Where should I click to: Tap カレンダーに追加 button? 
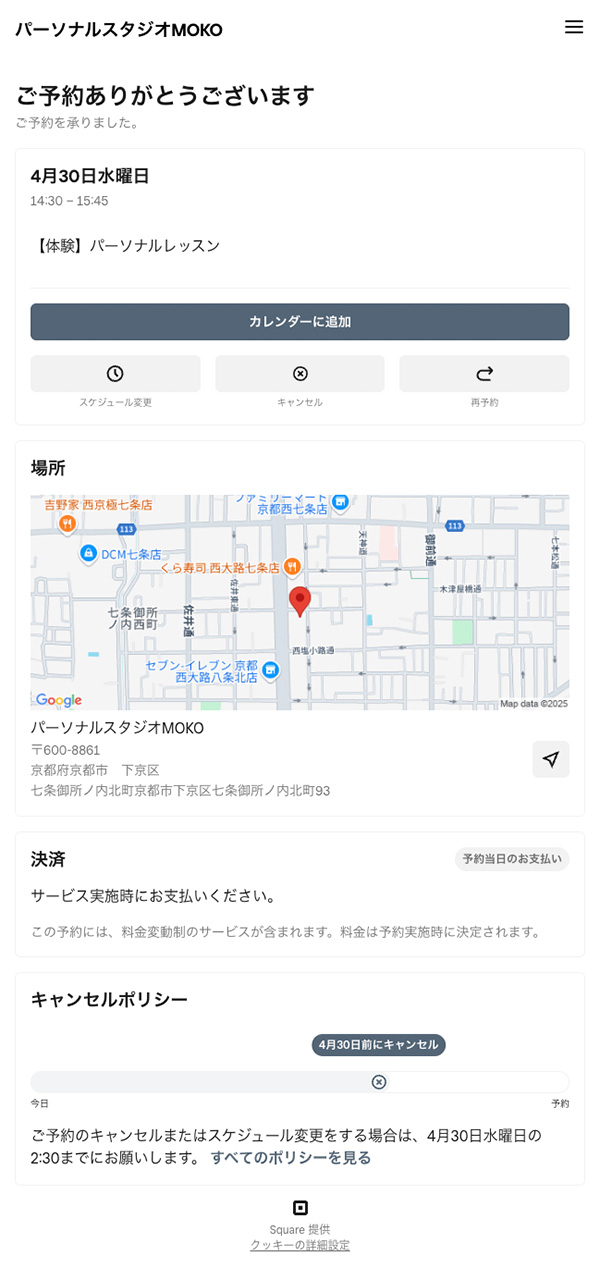300,322
